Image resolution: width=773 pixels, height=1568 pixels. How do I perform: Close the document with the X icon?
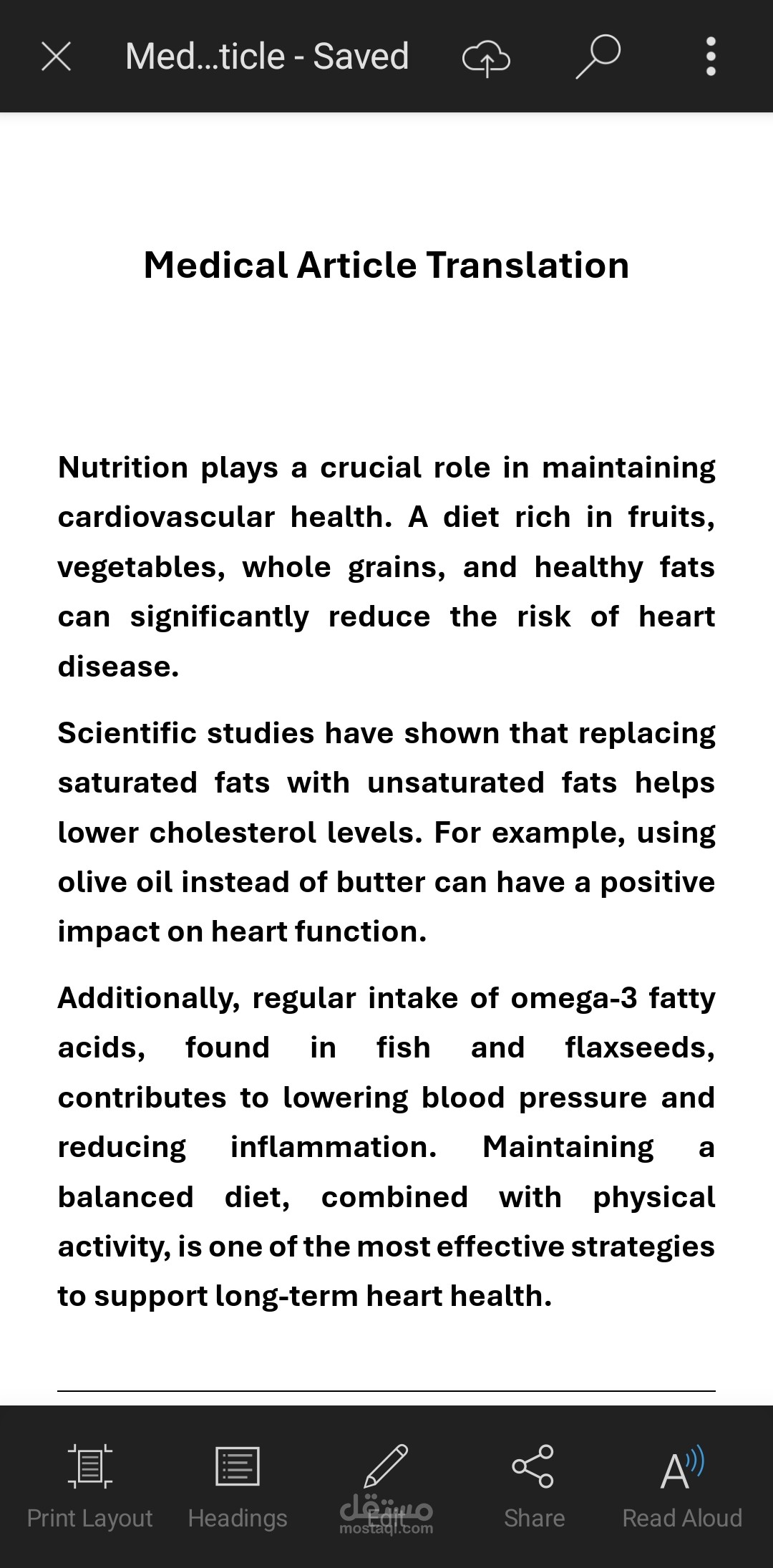point(56,56)
